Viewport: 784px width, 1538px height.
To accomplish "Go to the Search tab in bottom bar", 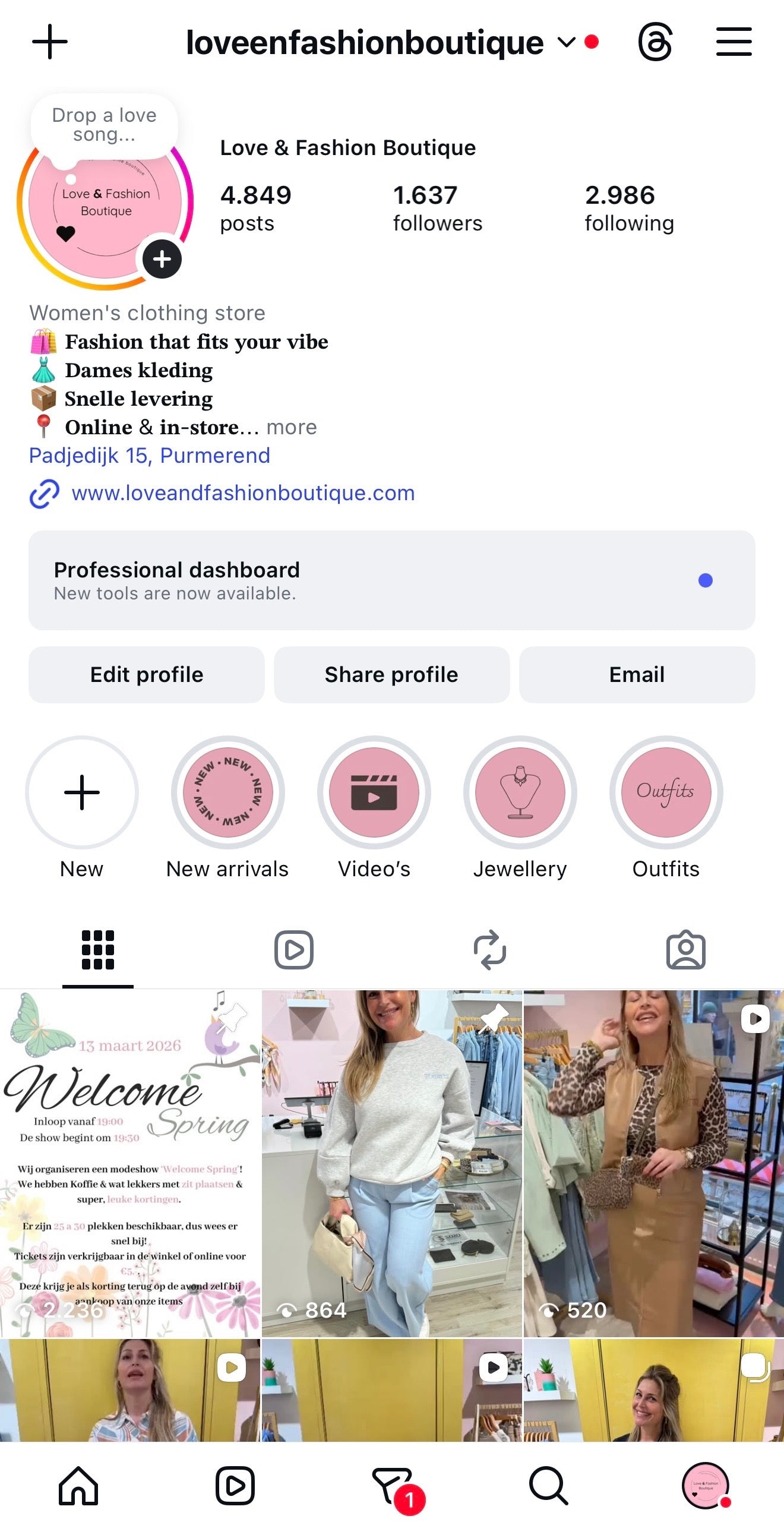I will [x=548, y=1486].
